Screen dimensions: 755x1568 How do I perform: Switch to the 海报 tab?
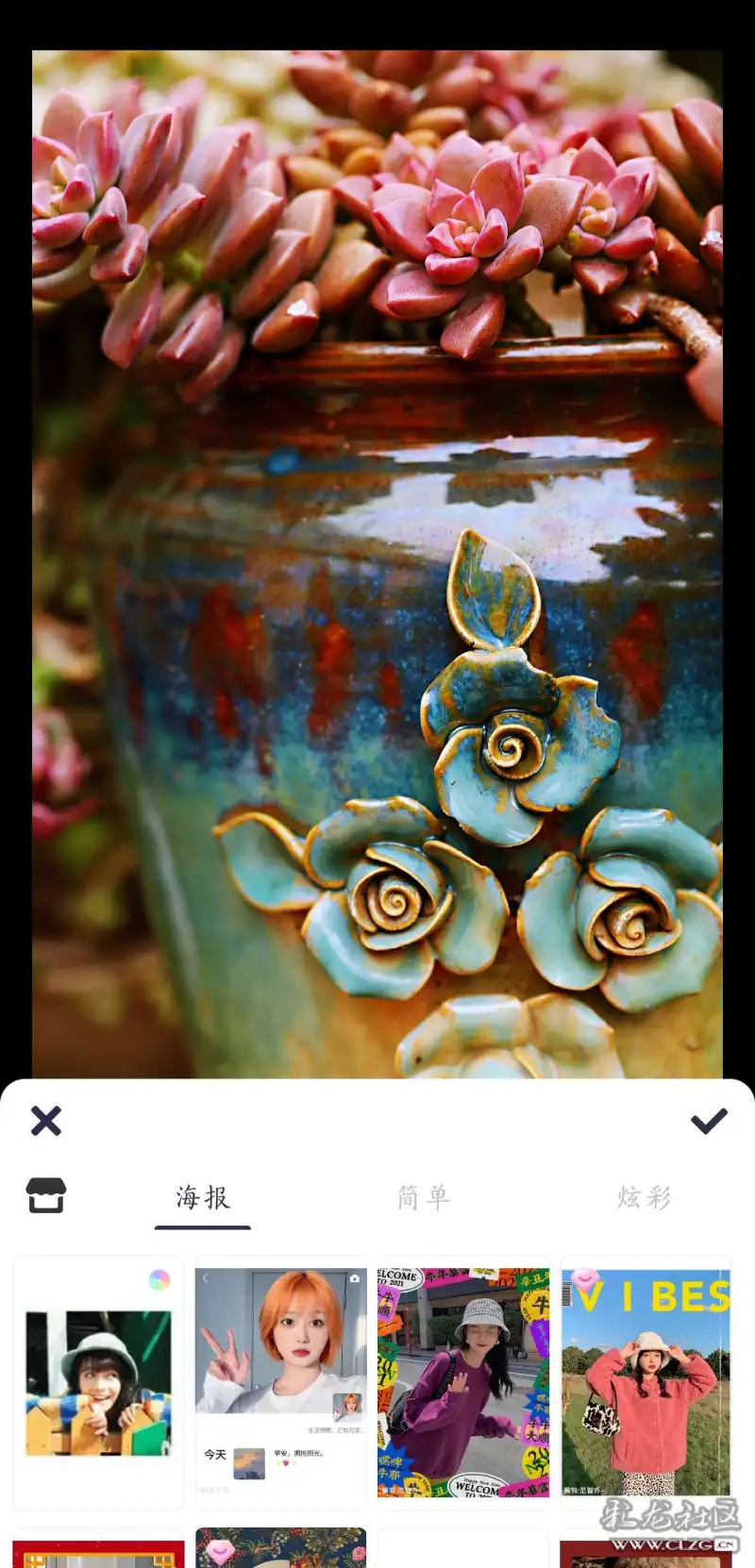(x=203, y=1197)
